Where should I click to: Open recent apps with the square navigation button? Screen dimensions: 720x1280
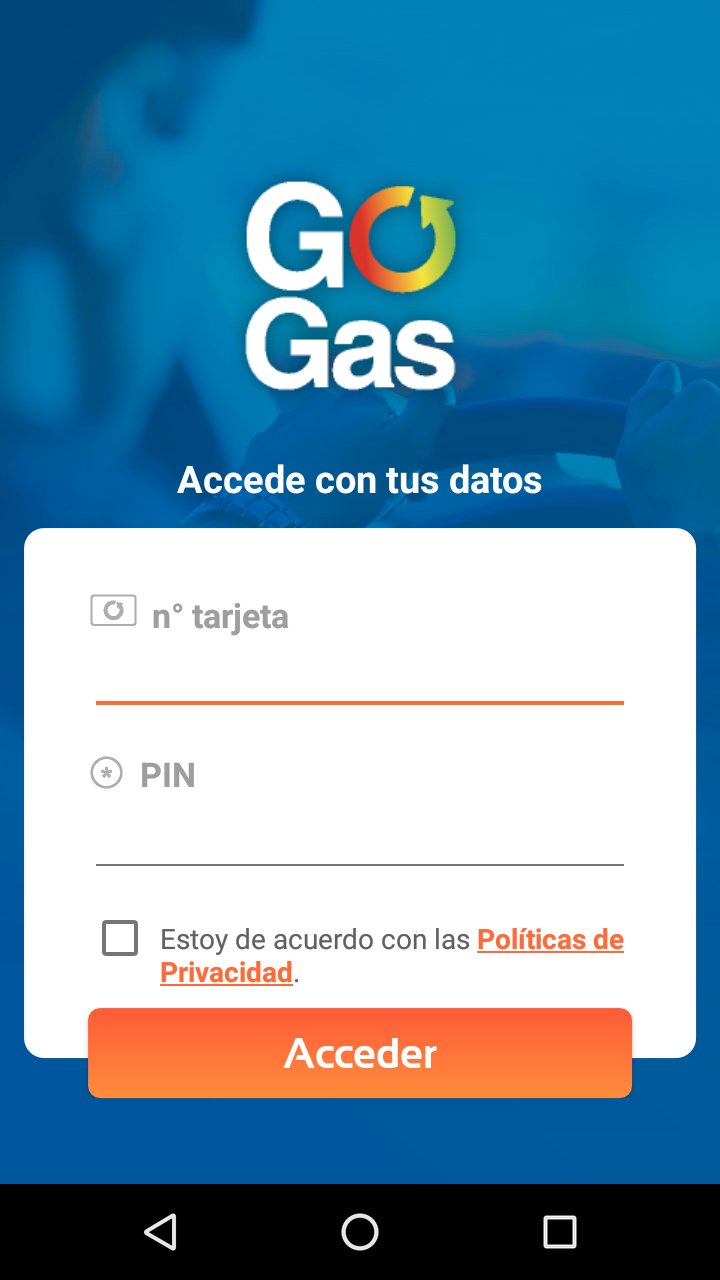(x=560, y=1232)
